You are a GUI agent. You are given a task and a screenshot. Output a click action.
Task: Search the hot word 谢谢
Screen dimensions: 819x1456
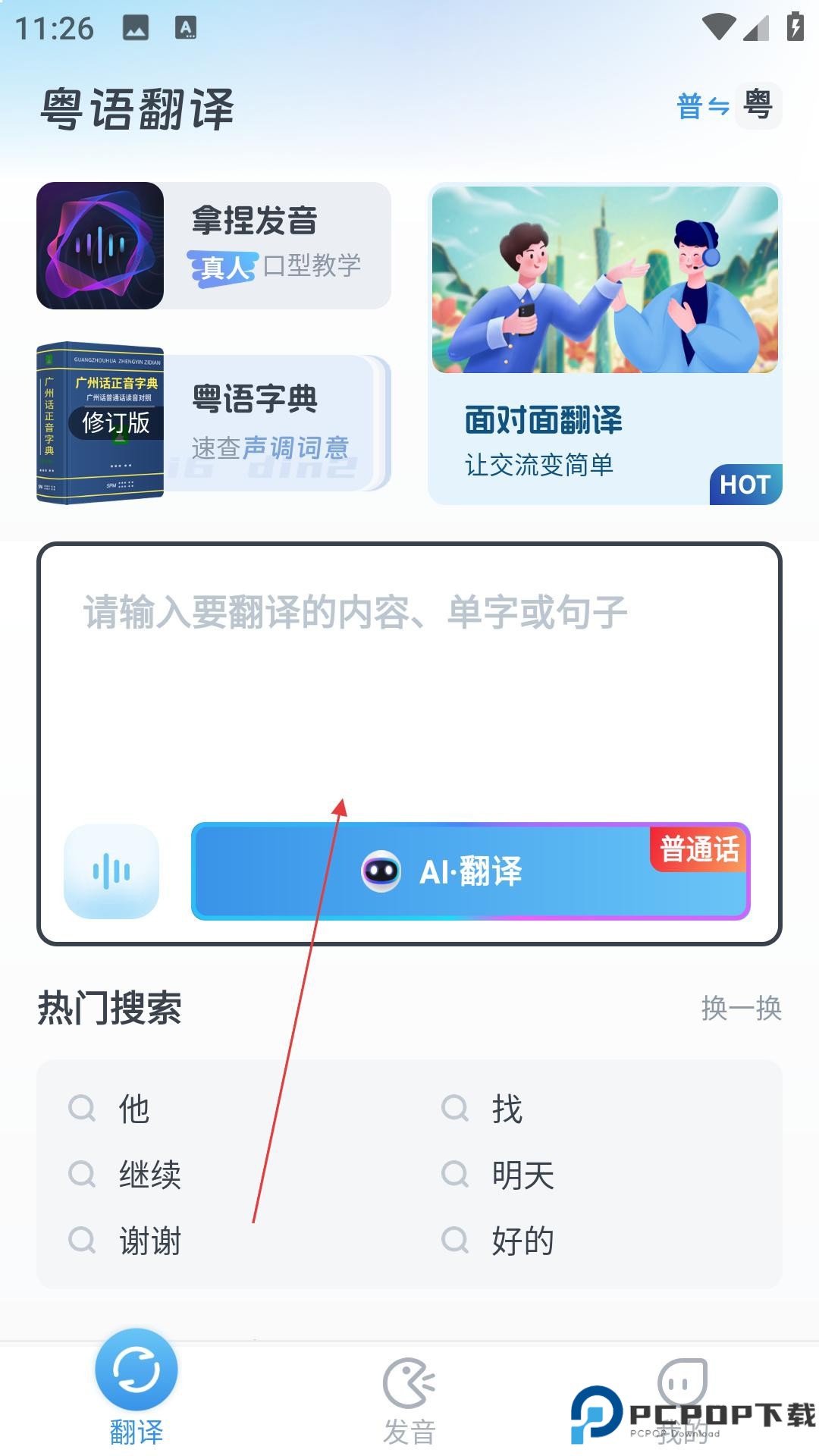[x=149, y=1241]
